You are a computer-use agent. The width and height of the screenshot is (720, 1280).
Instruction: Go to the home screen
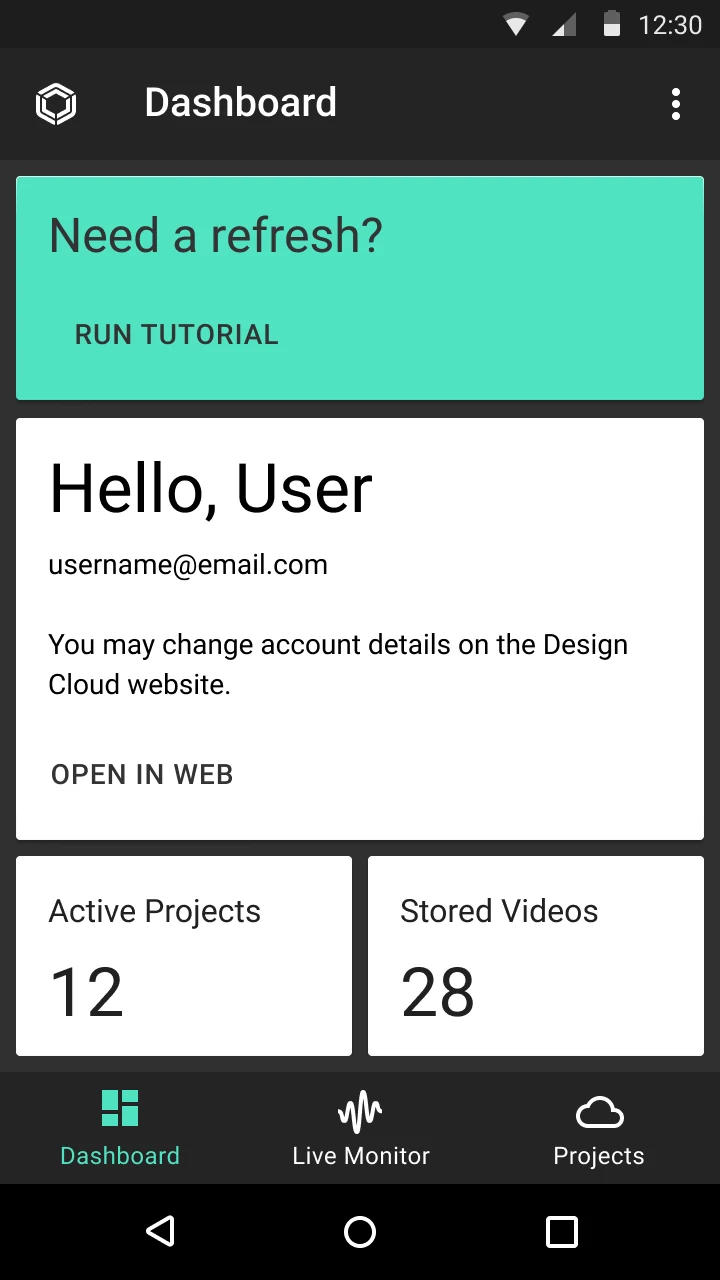coord(360,1231)
